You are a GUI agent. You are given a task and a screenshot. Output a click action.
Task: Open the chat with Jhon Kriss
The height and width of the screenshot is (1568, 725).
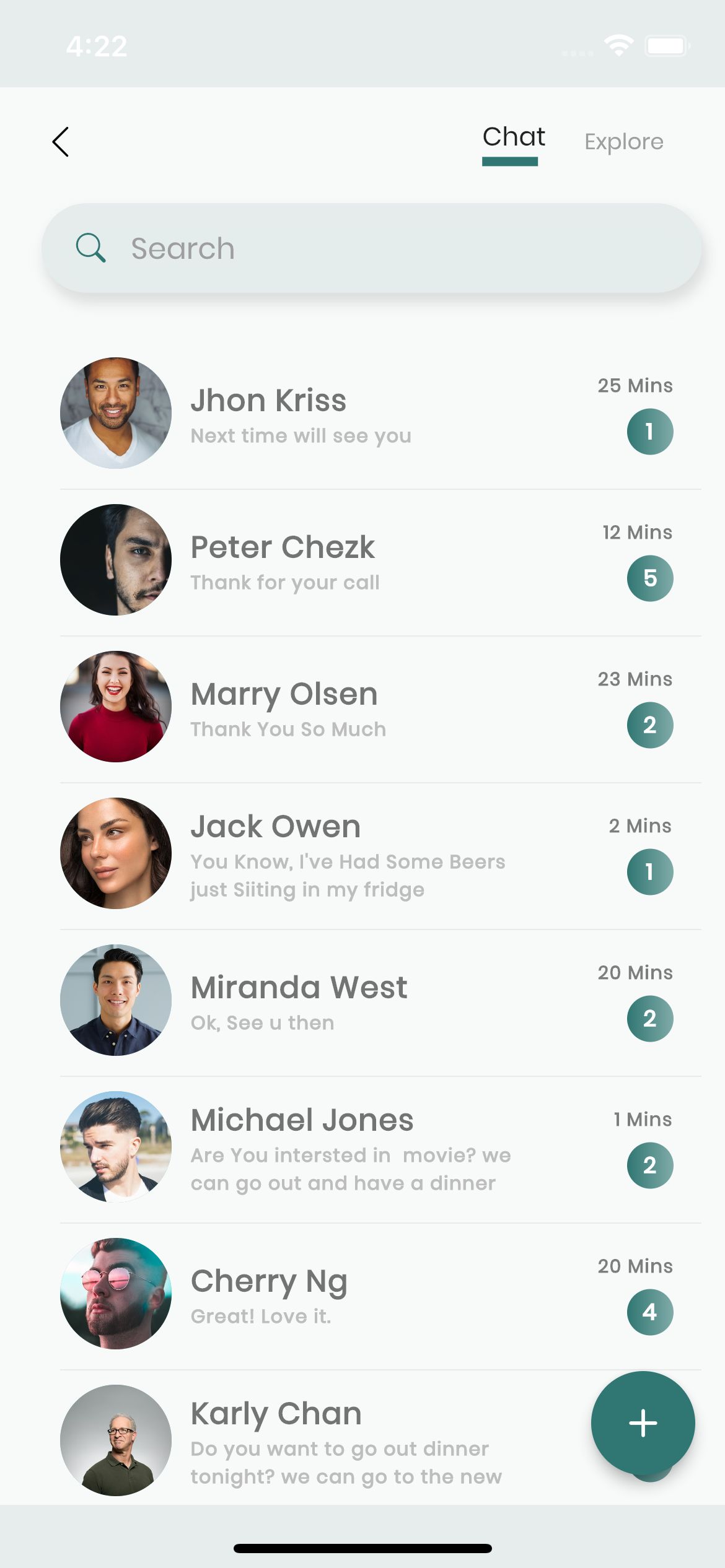click(380, 414)
